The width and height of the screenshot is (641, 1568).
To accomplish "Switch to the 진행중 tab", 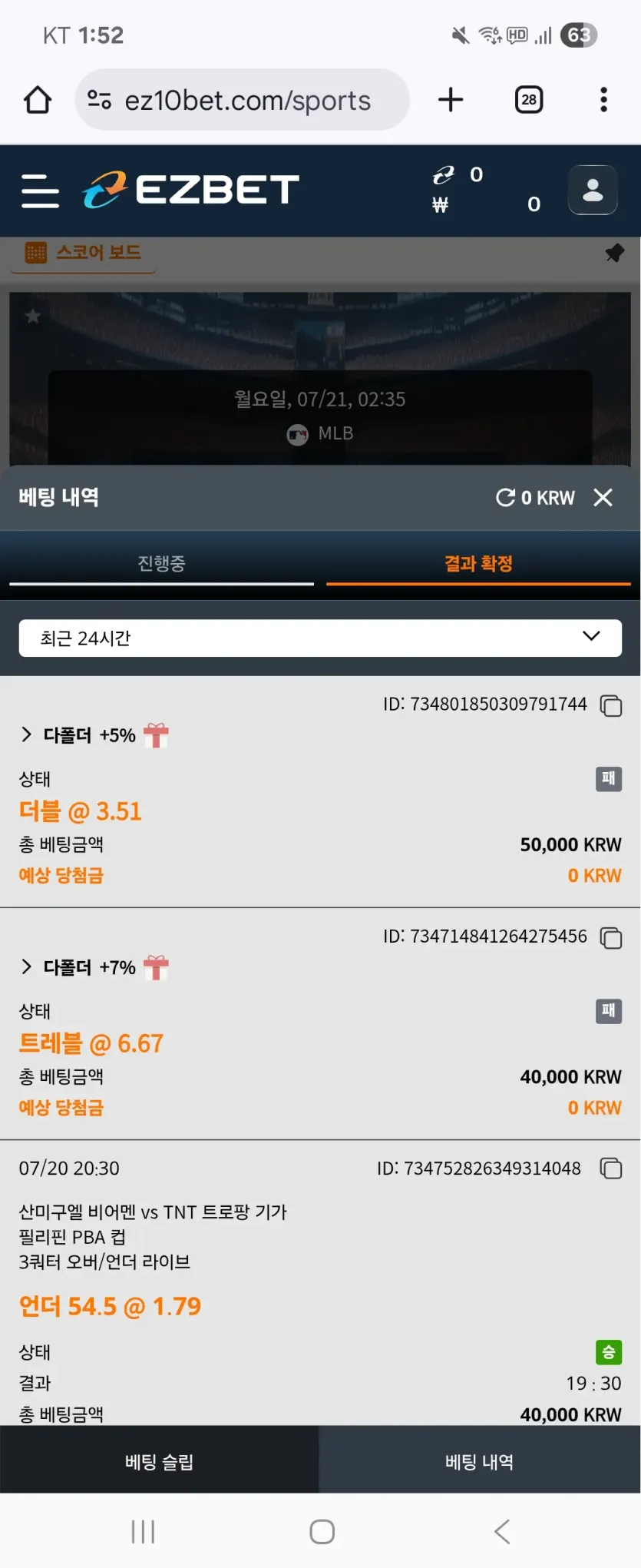I will pyautogui.click(x=161, y=564).
